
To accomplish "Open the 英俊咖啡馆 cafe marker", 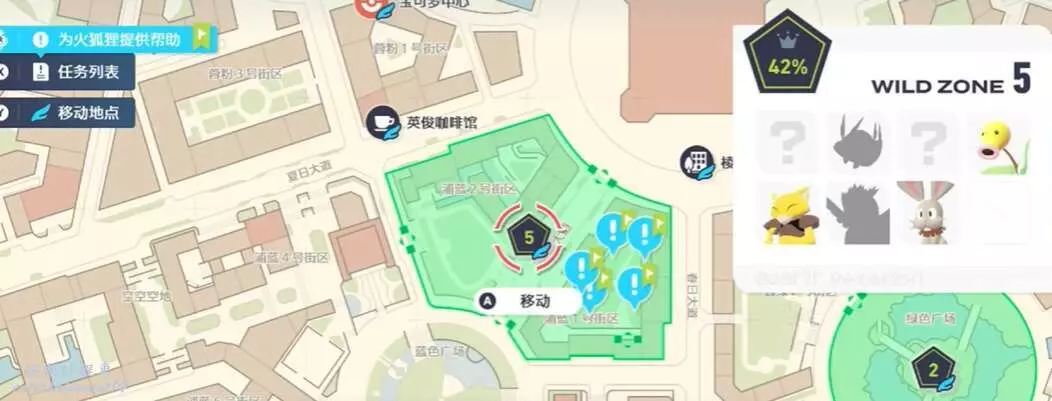I will point(381,122).
